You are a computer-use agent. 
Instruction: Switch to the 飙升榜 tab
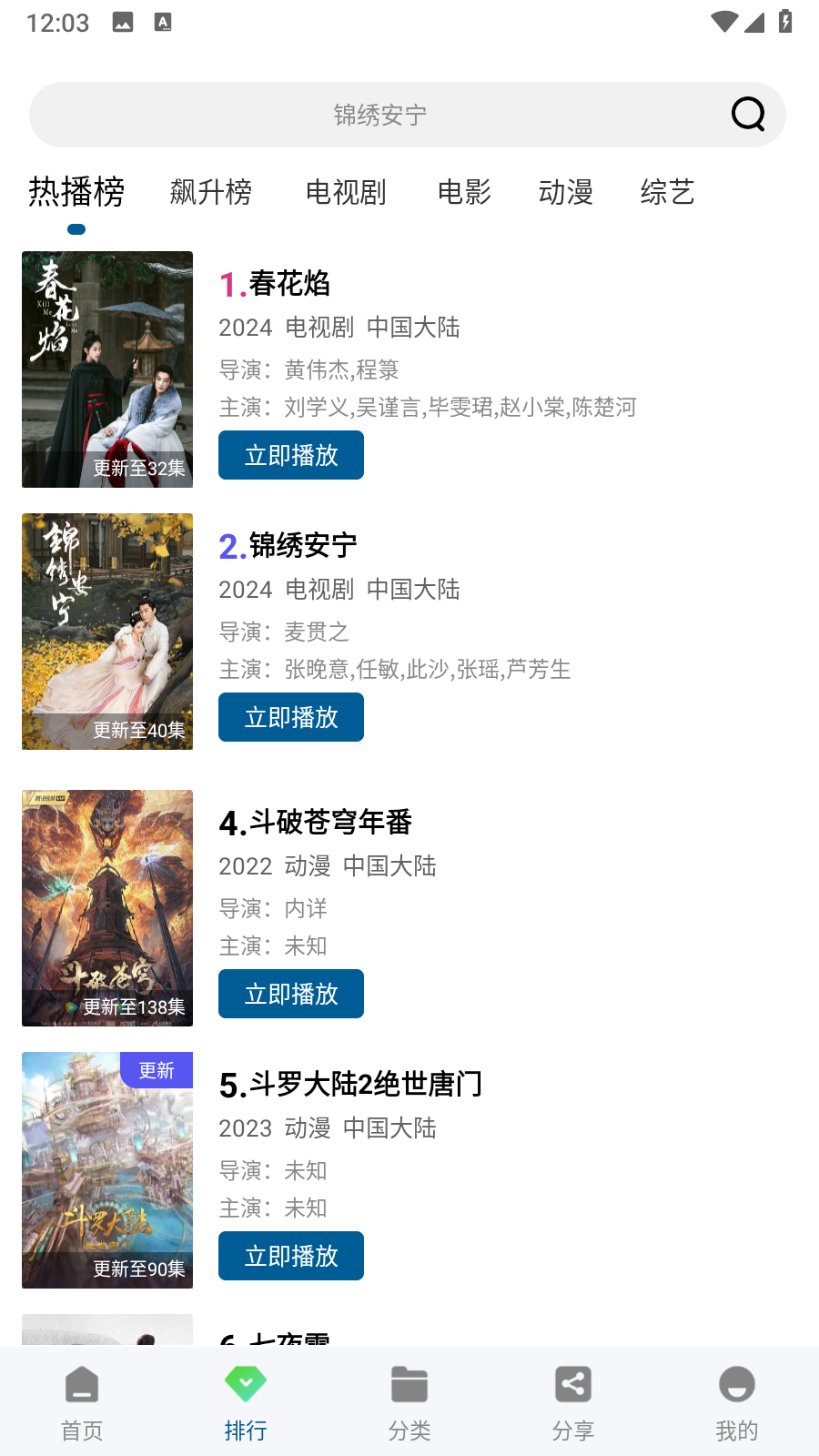pos(210,192)
